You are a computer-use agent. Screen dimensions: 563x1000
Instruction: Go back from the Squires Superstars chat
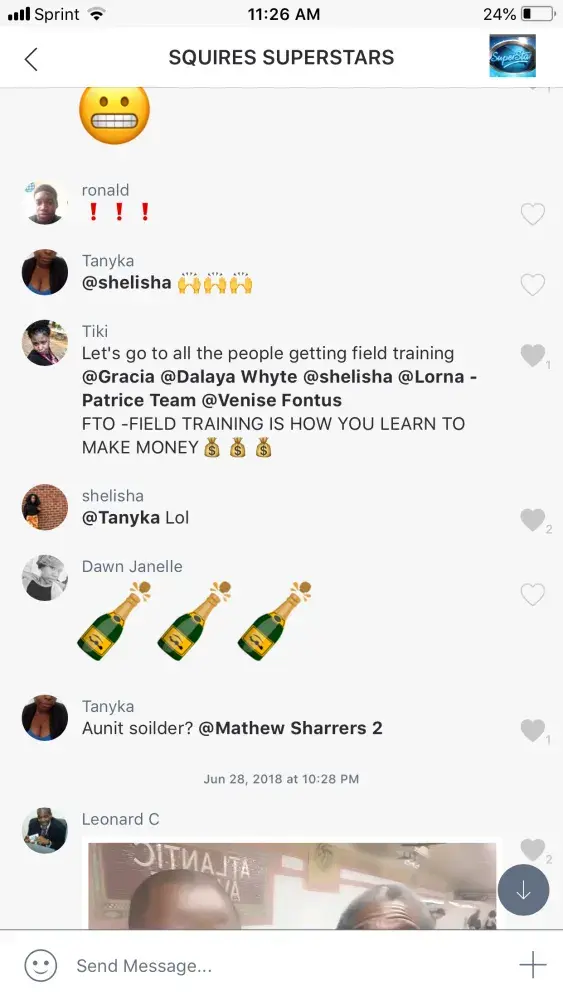(x=31, y=59)
